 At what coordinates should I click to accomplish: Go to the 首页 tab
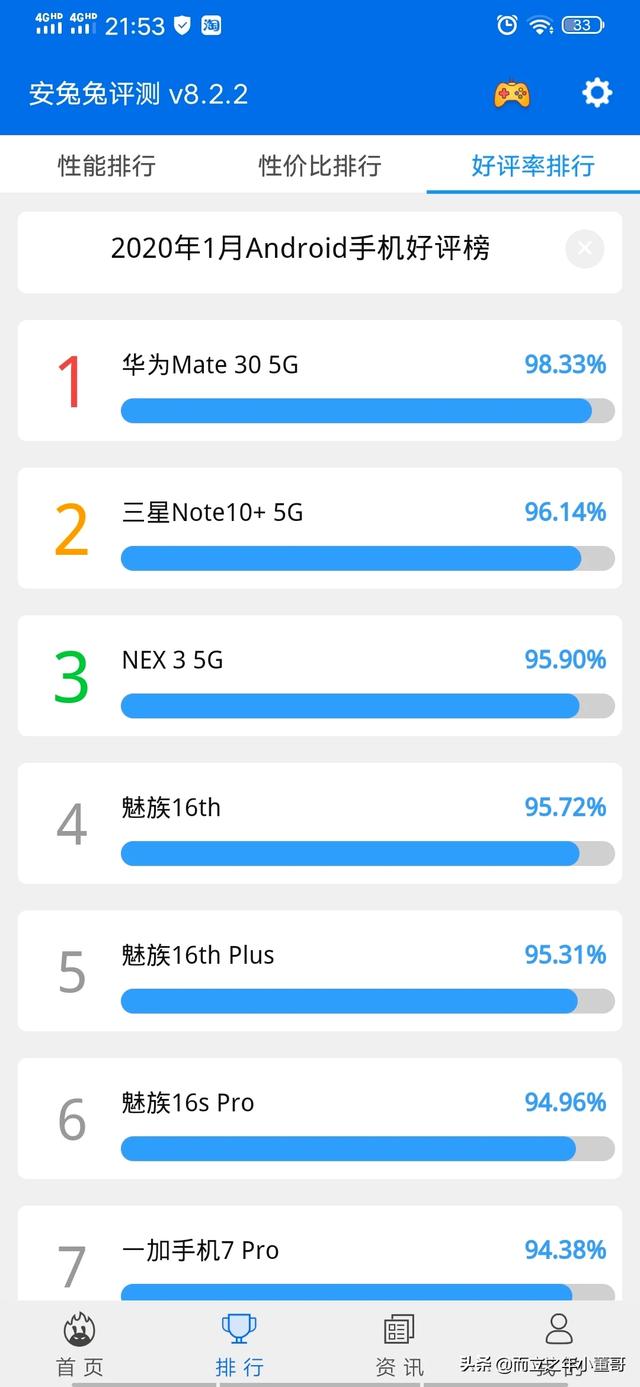tap(80, 1345)
